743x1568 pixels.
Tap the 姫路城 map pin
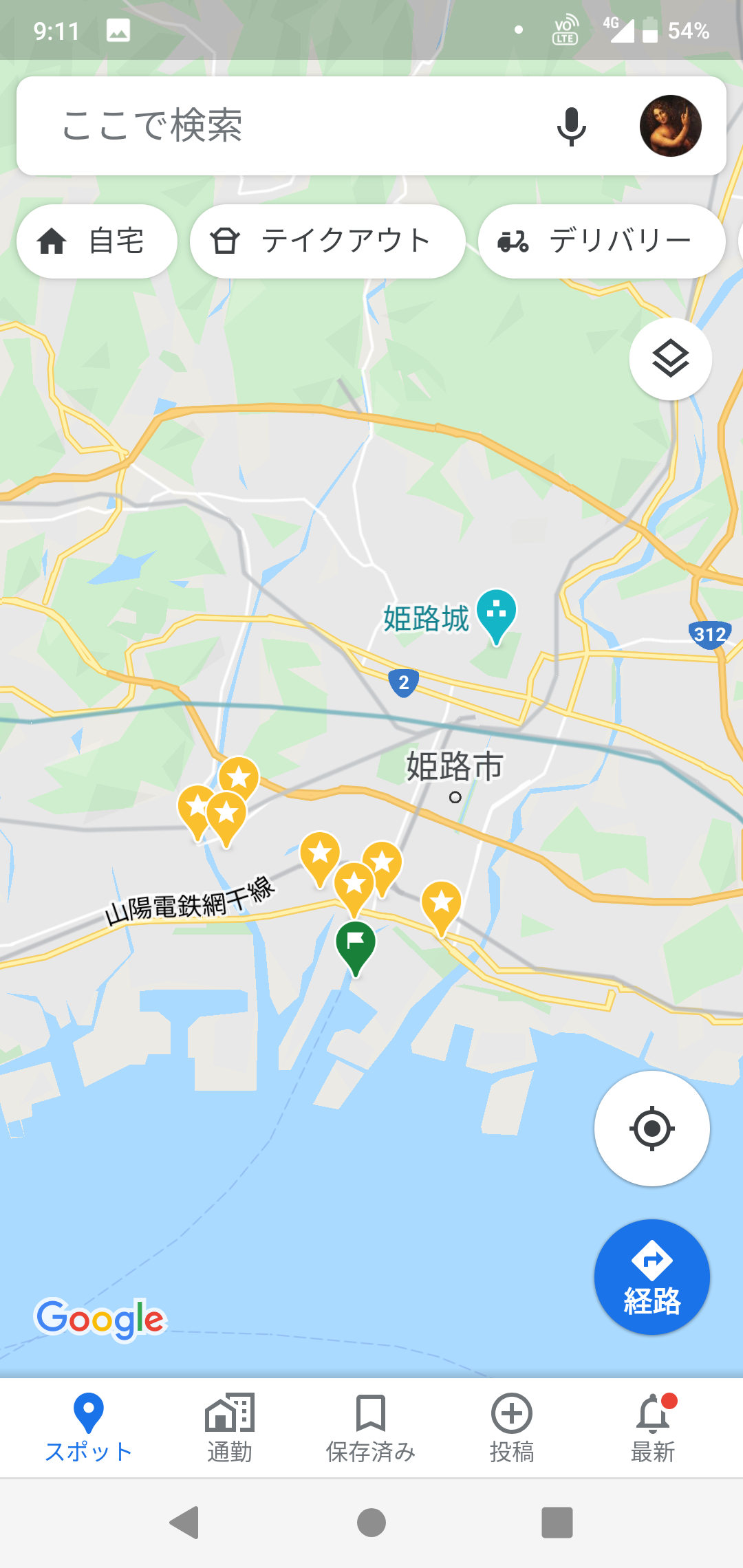click(496, 612)
